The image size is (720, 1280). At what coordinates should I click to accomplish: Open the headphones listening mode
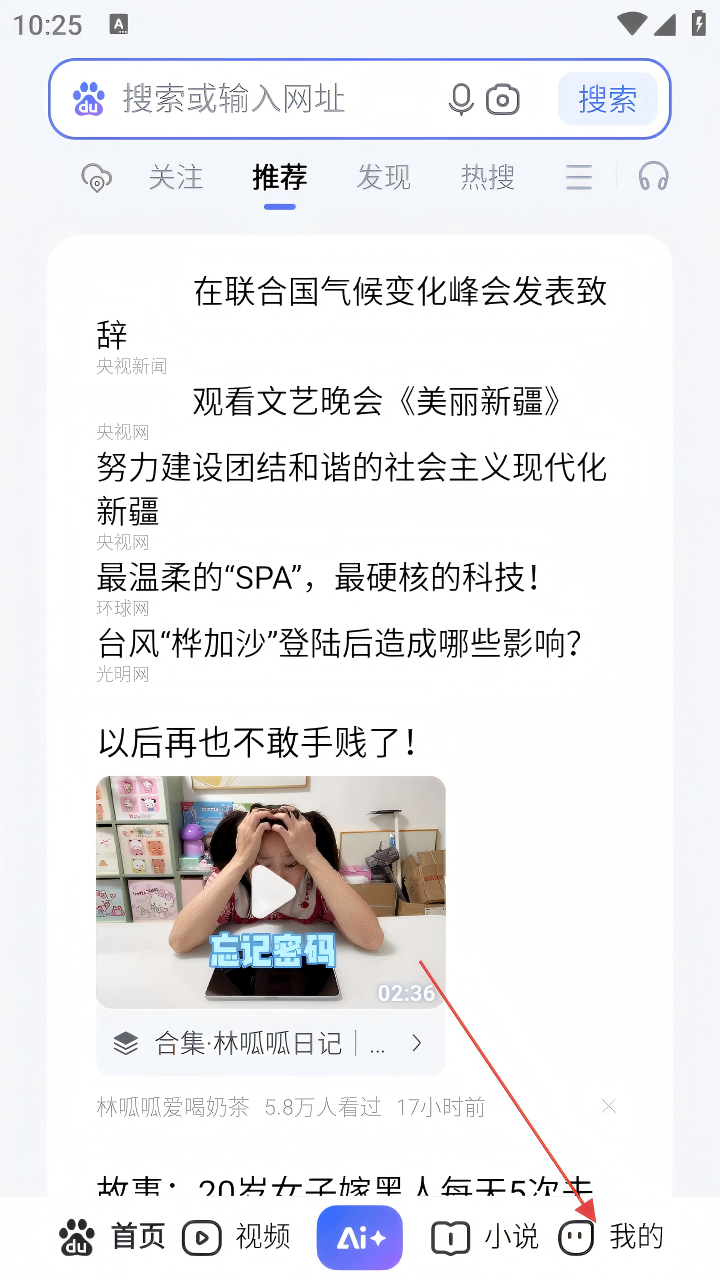pyautogui.click(x=653, y=178)
